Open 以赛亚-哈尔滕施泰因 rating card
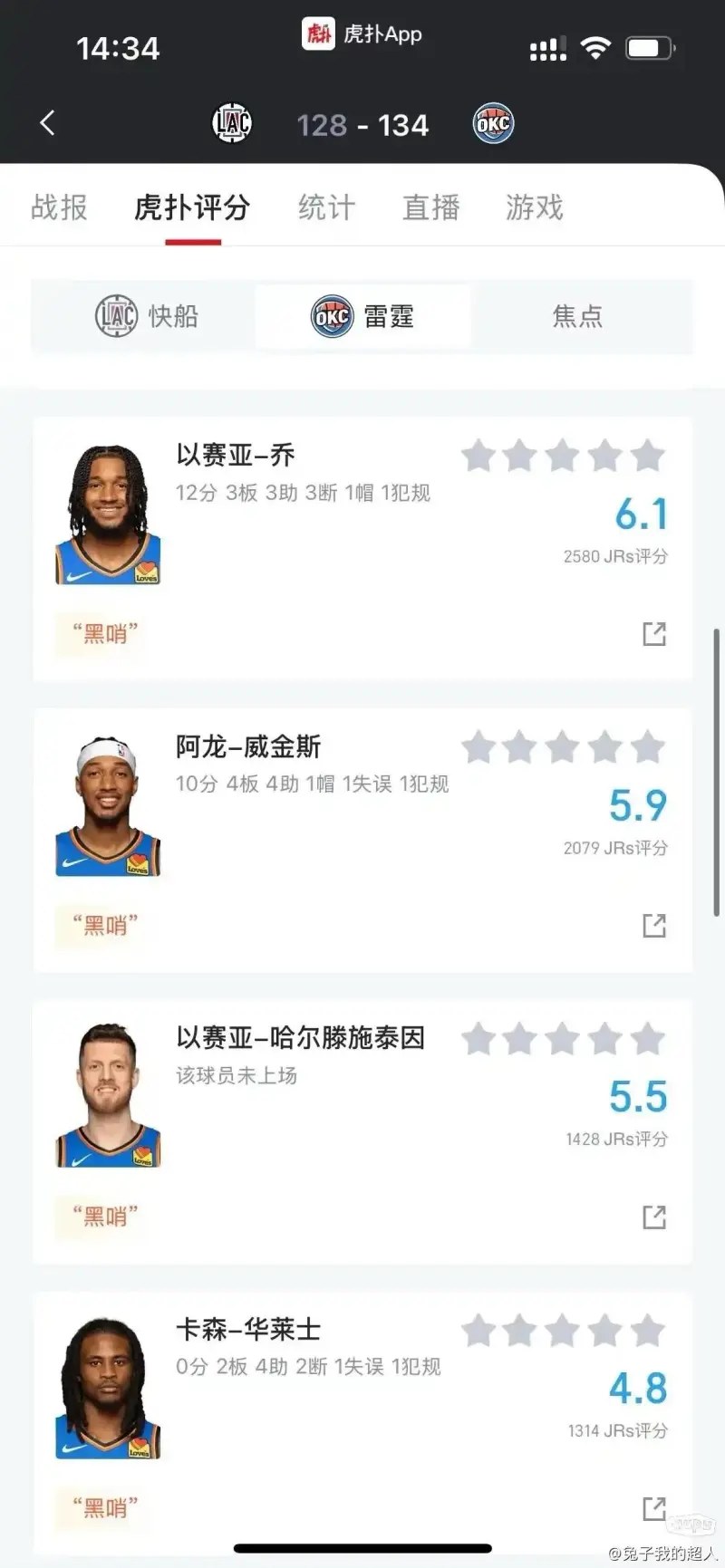Screen dimensions: 725x1568 pyautogui.click(x=300, y=1038)
